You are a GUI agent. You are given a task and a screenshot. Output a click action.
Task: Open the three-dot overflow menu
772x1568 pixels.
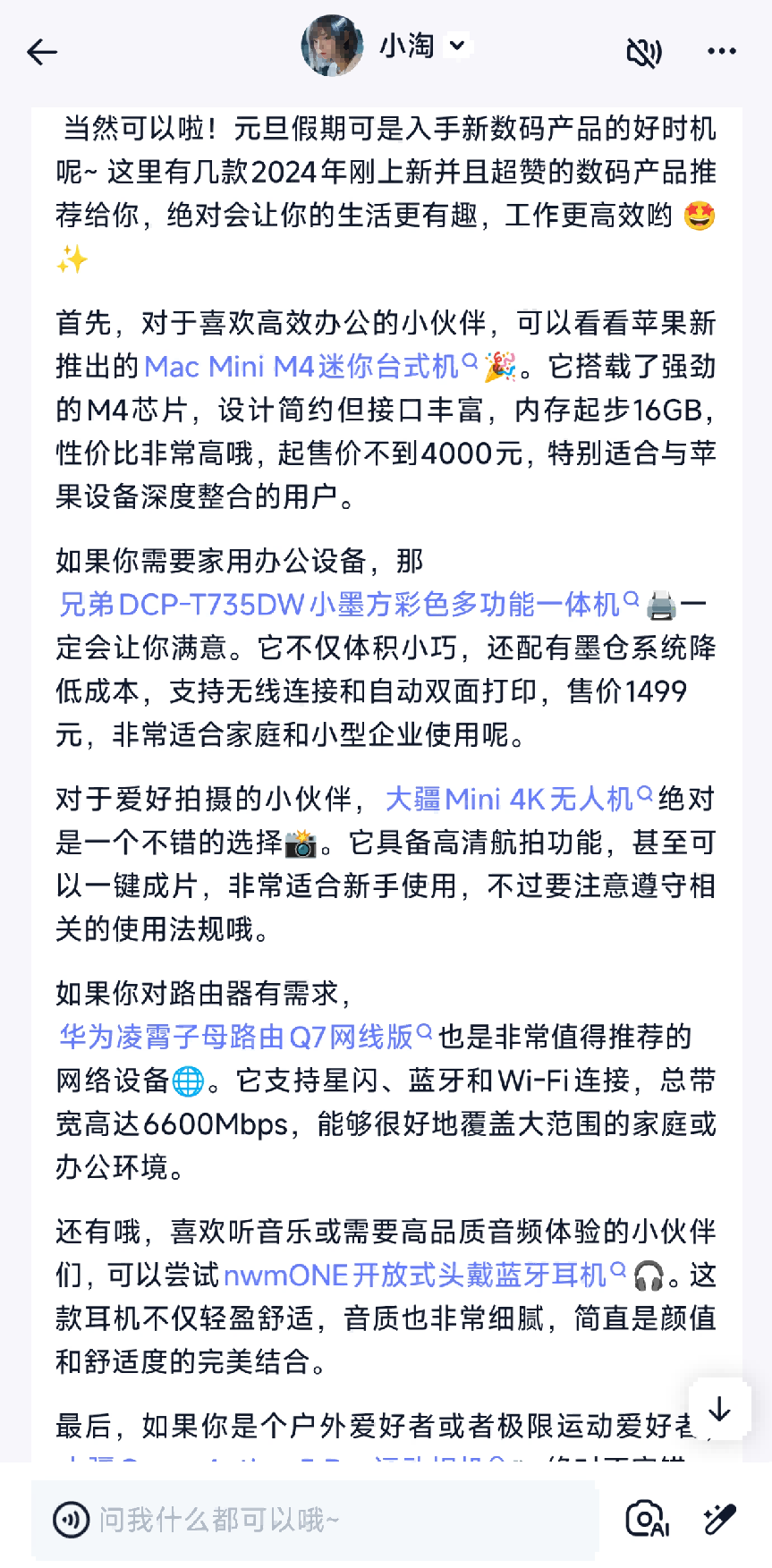pyautogui.click(x=721, y=52)
